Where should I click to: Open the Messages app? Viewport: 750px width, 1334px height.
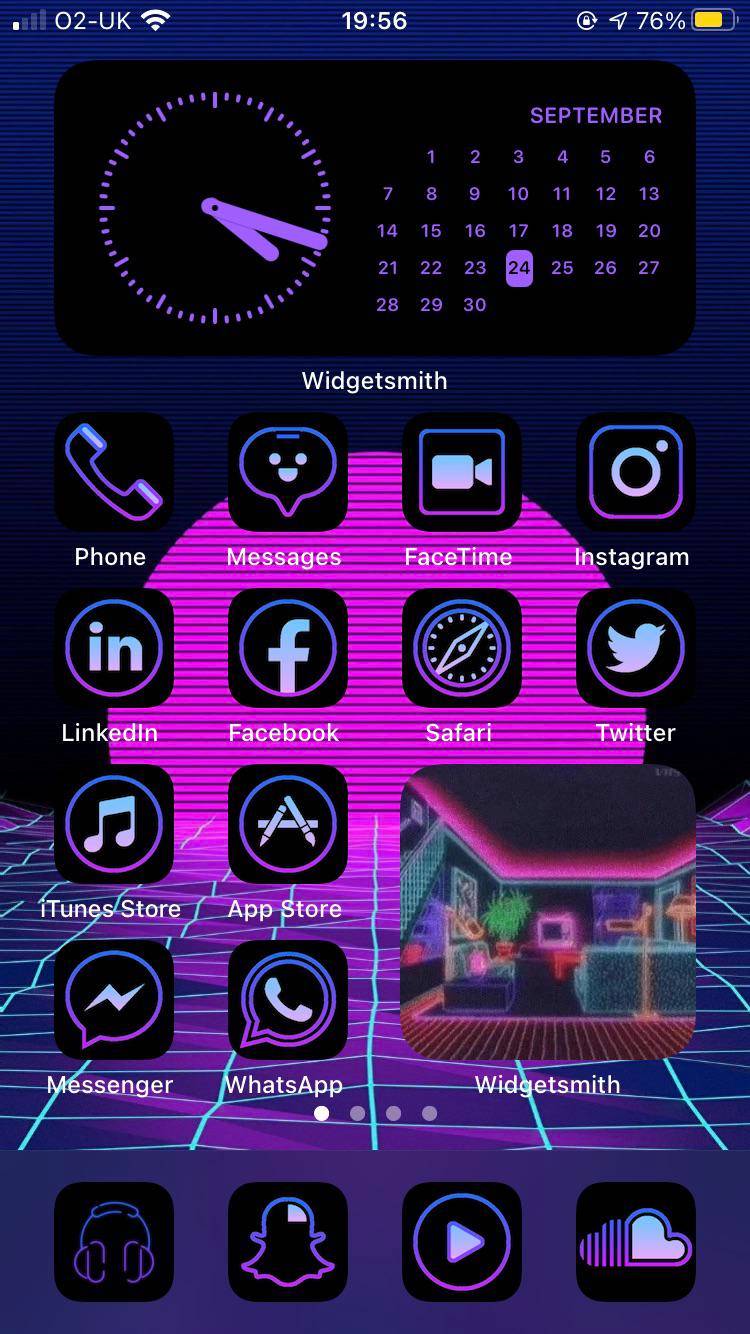click(x=285, y=472)
